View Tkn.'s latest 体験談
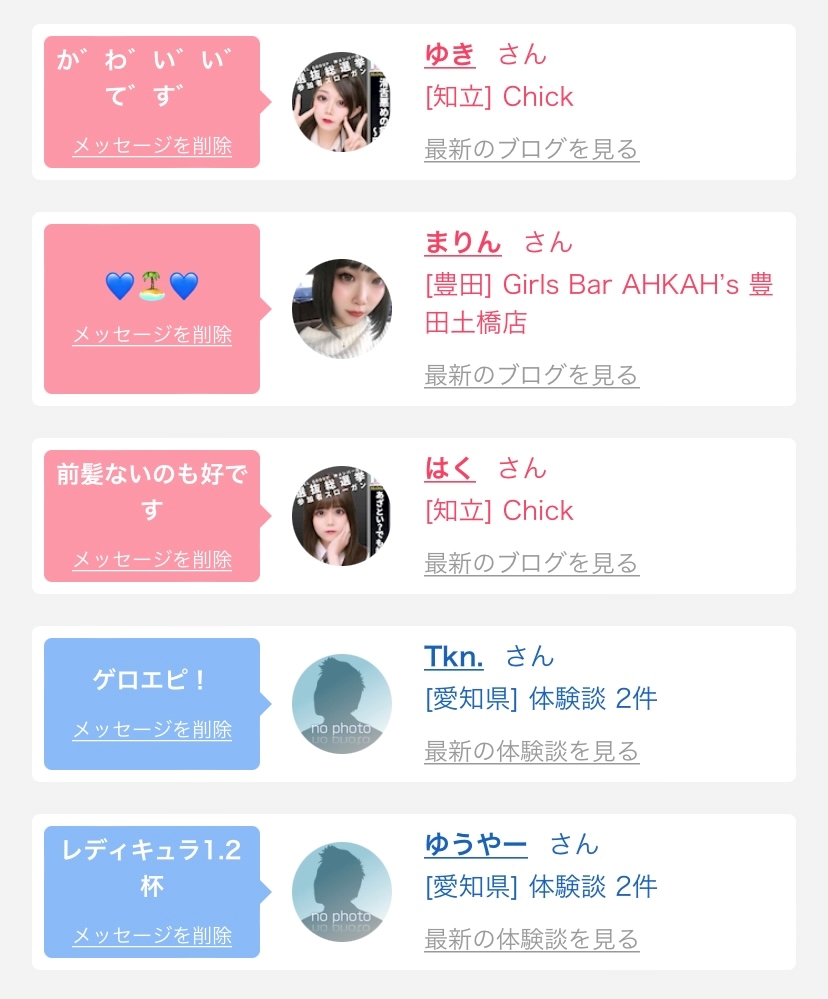828x999 pixels. [531, 752]
